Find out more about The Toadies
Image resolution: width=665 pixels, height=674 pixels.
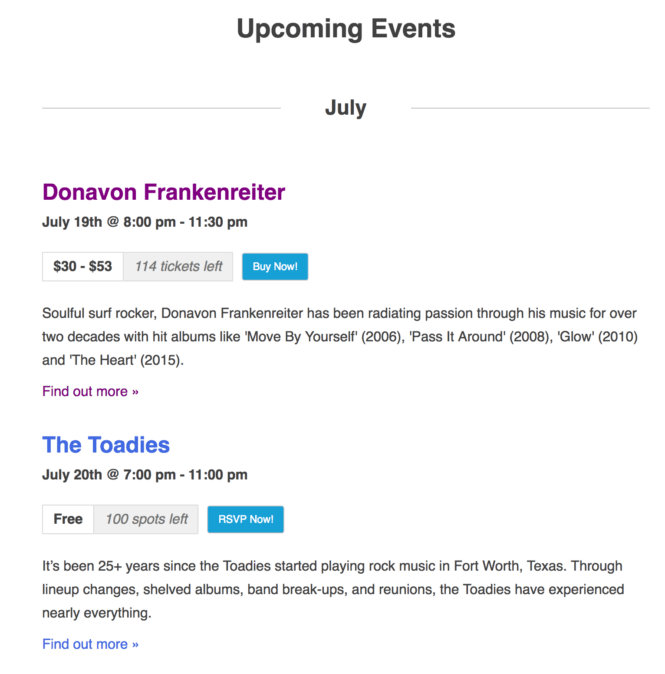click(90, 645)
